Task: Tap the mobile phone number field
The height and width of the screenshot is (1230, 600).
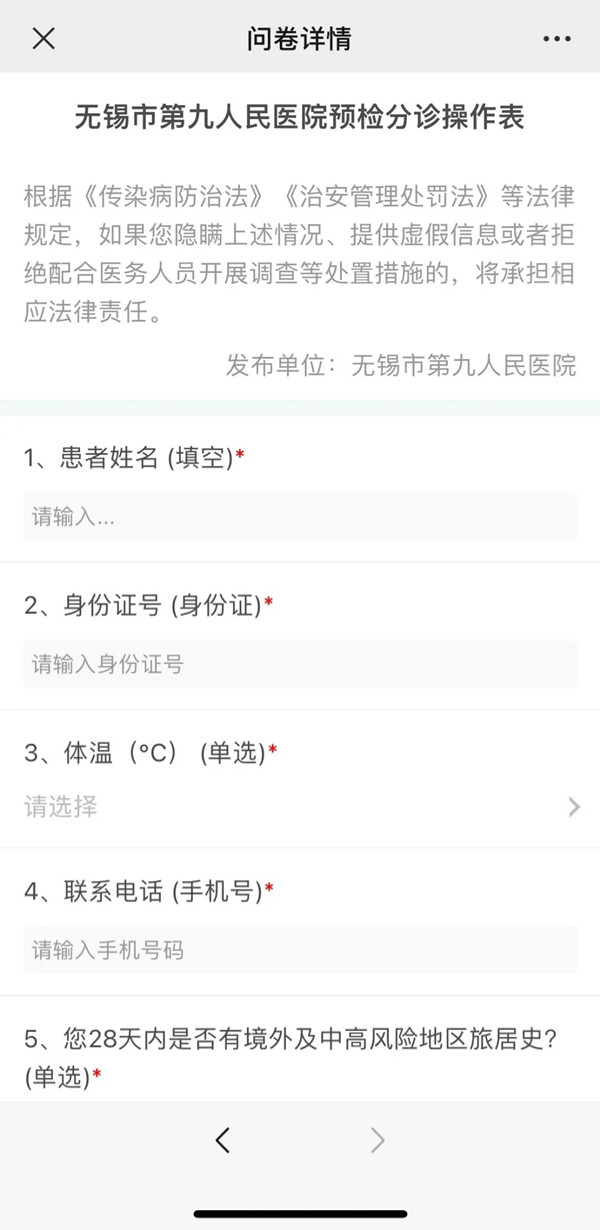Action: point(300,950)
